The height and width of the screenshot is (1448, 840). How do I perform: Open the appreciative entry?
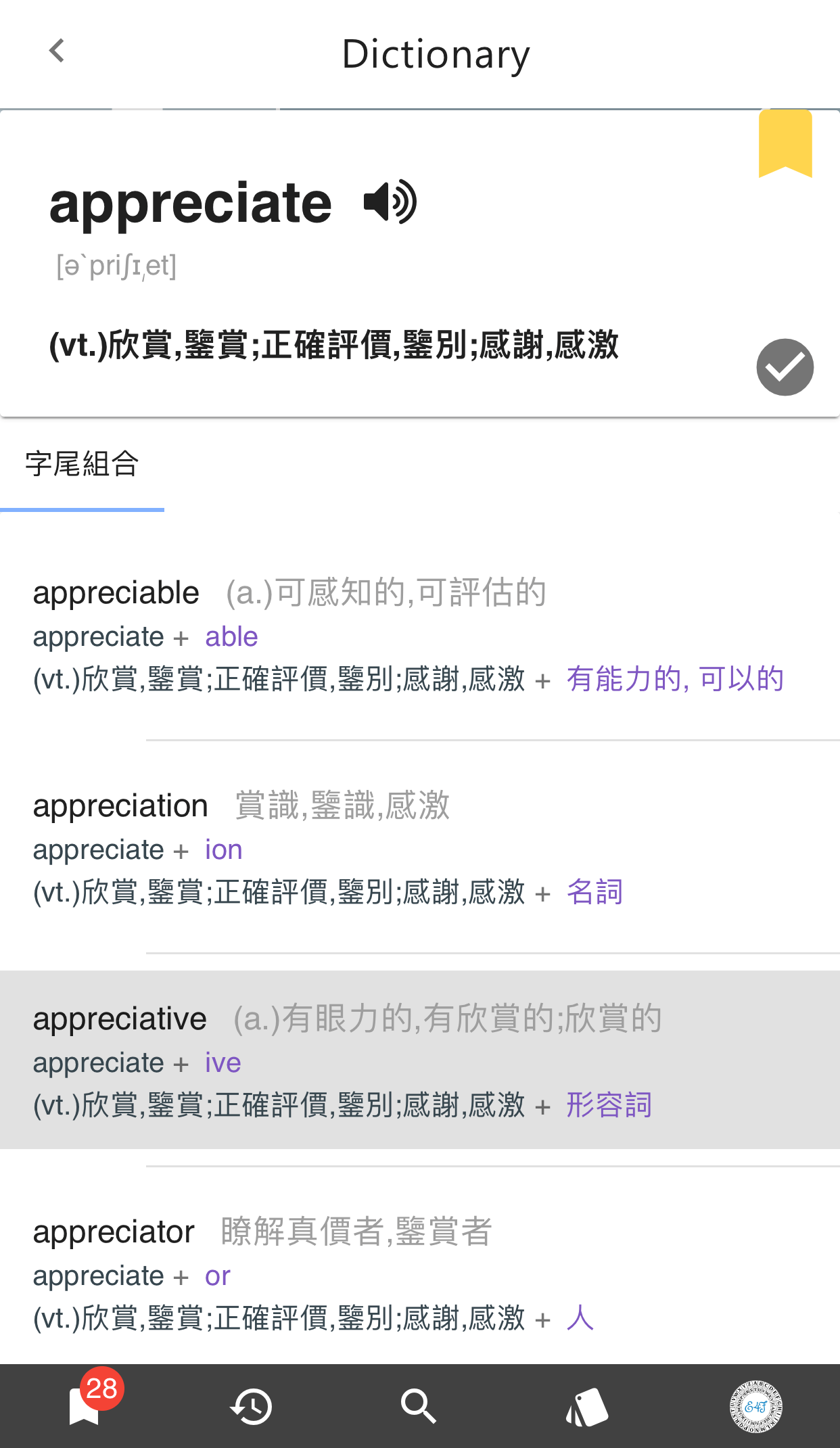click(420, 1060)
